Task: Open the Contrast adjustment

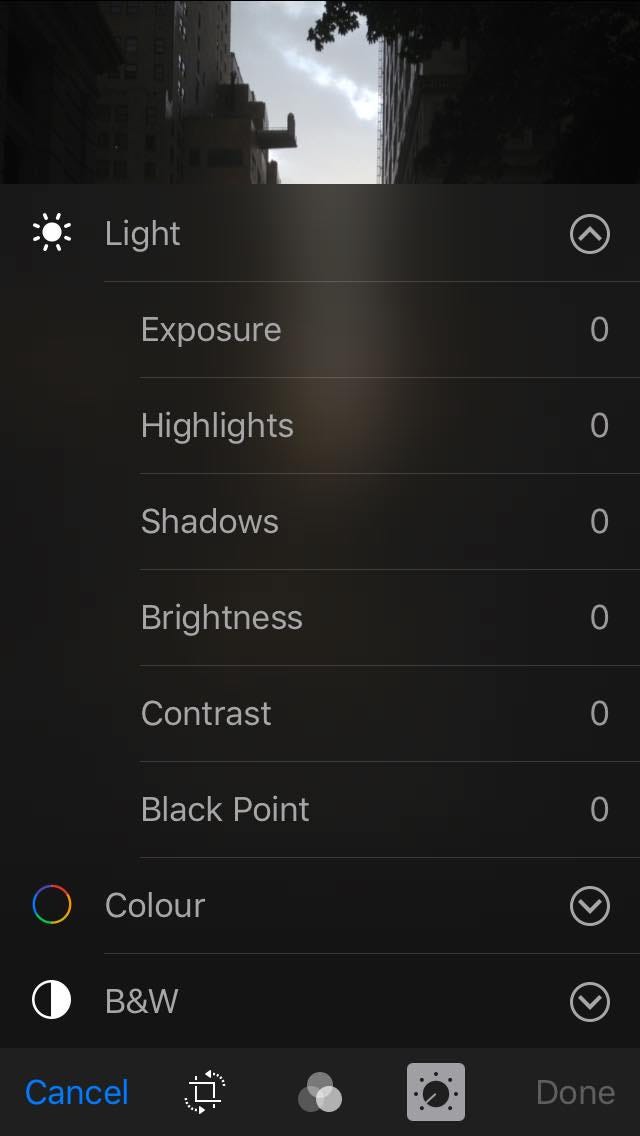Action: point(206,714)
